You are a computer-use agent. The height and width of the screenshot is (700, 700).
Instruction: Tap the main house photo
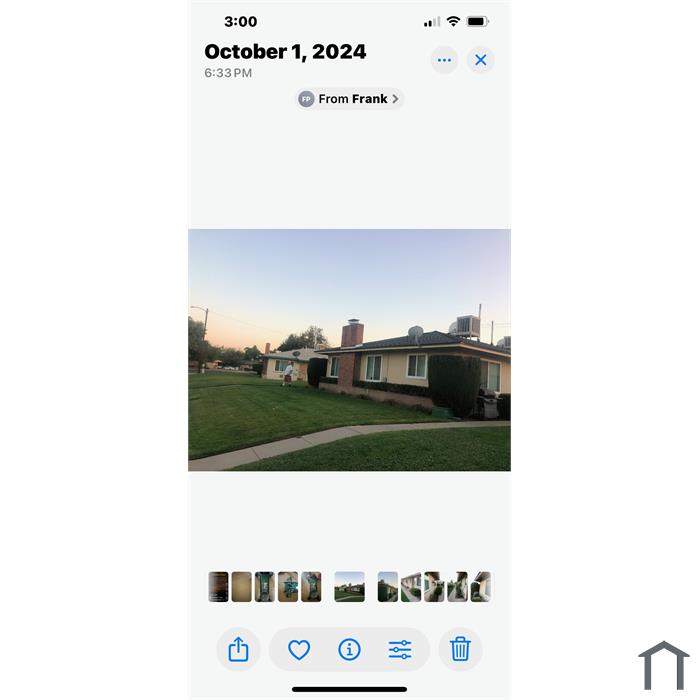(349, 350)
